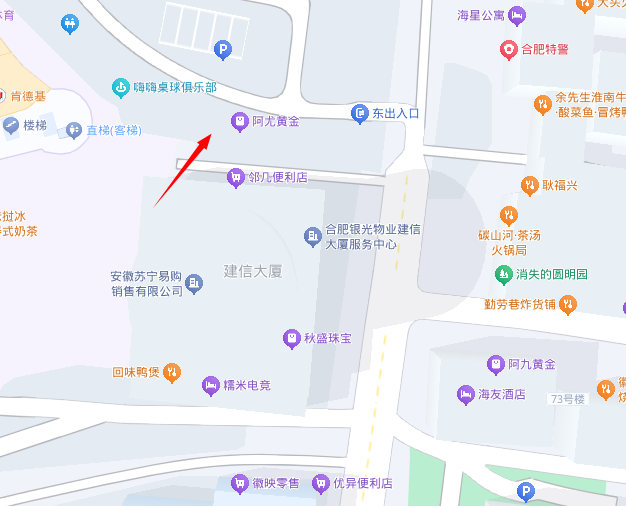Tap the 邻几便利店 convenience store marker
This screenshot has width=626, height=506.
pos(235,178)
